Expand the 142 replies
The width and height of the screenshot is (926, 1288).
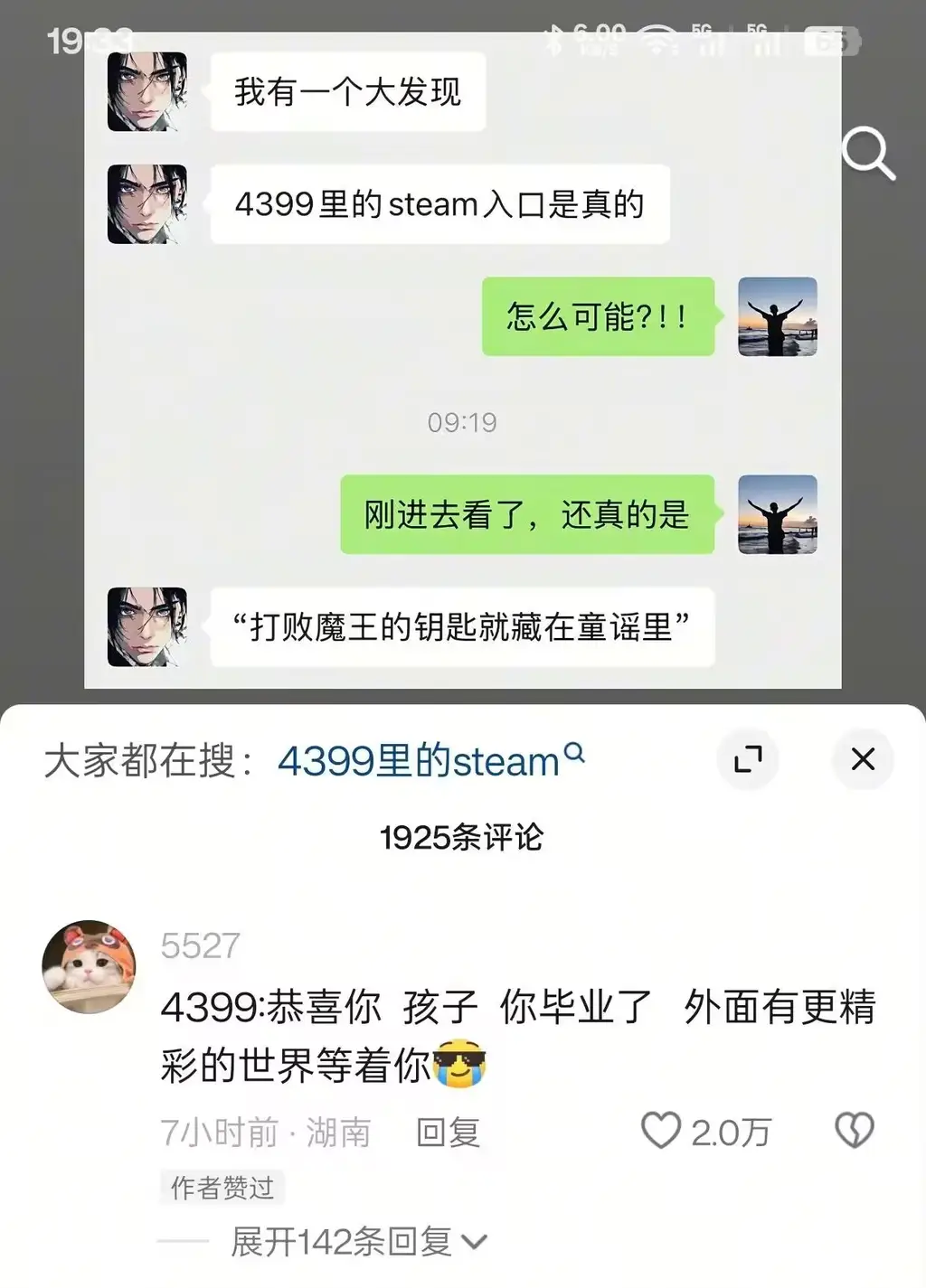tap(357, 1242)
